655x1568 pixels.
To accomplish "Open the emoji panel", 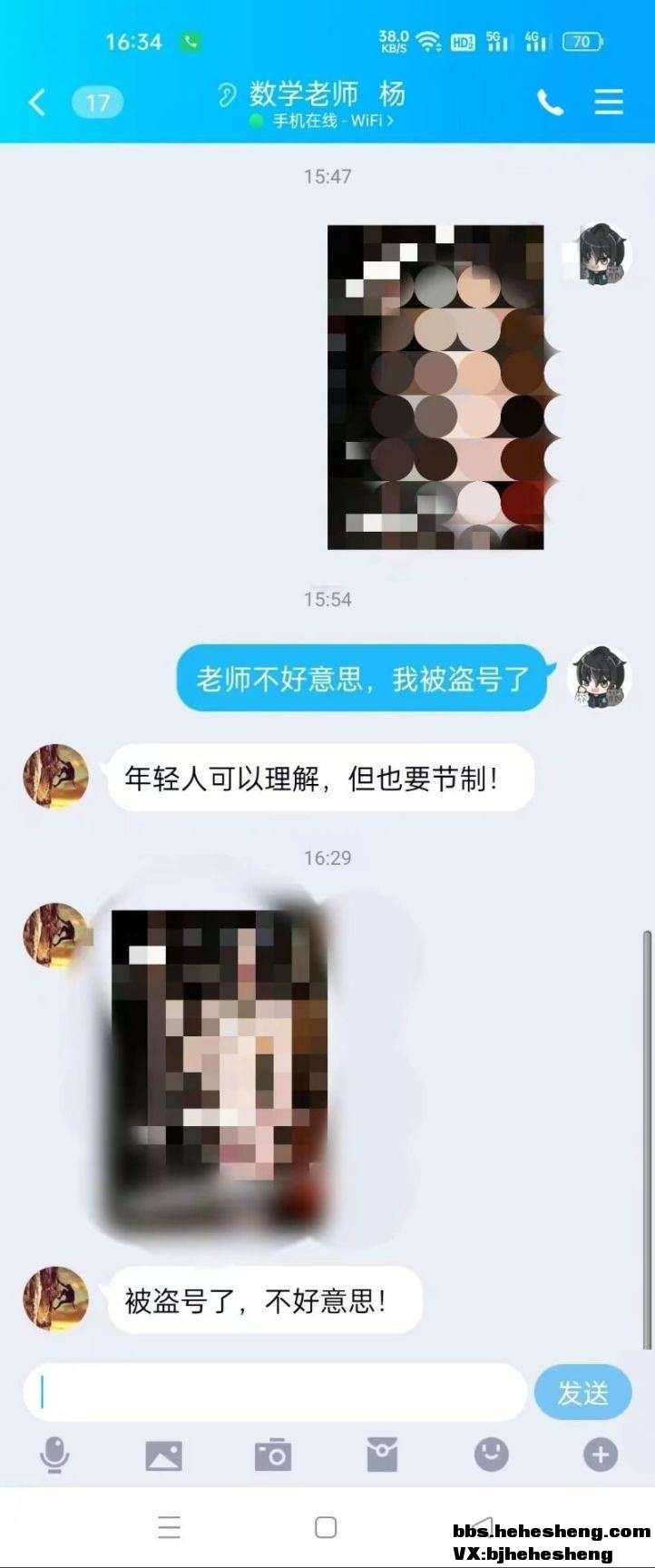I will click(491, 1455).
